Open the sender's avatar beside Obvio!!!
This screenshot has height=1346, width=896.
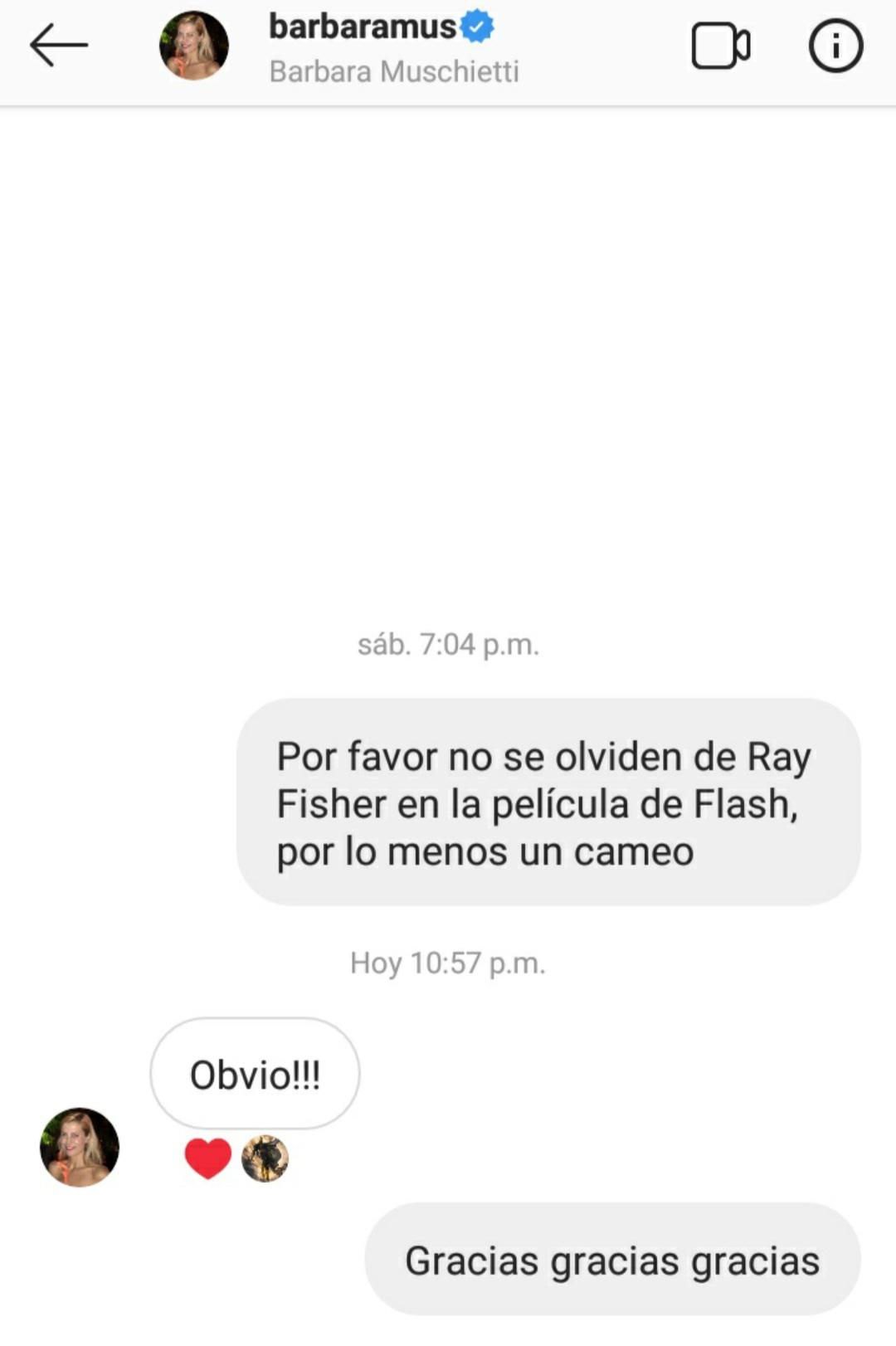(x=80, y=1148)
